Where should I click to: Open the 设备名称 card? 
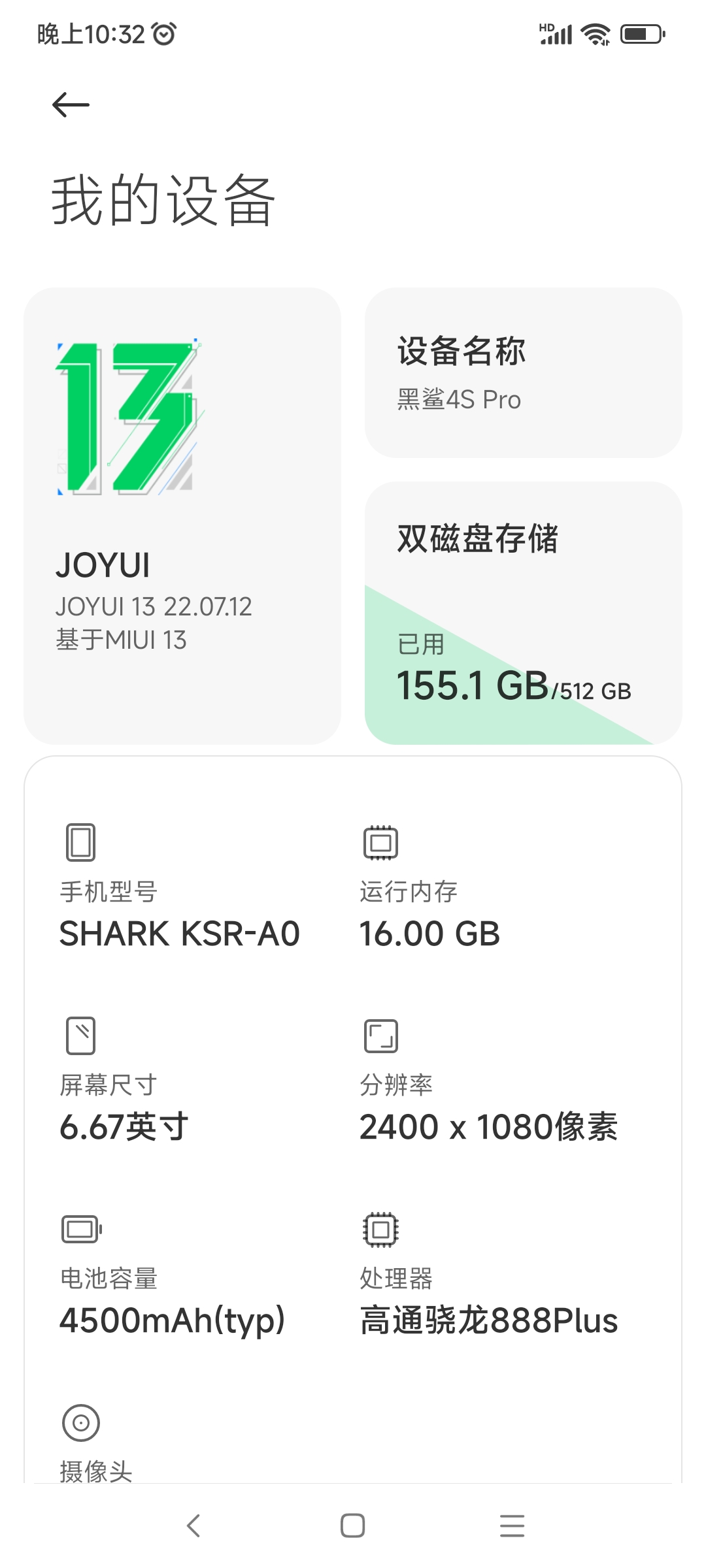[x=523, y=372]
